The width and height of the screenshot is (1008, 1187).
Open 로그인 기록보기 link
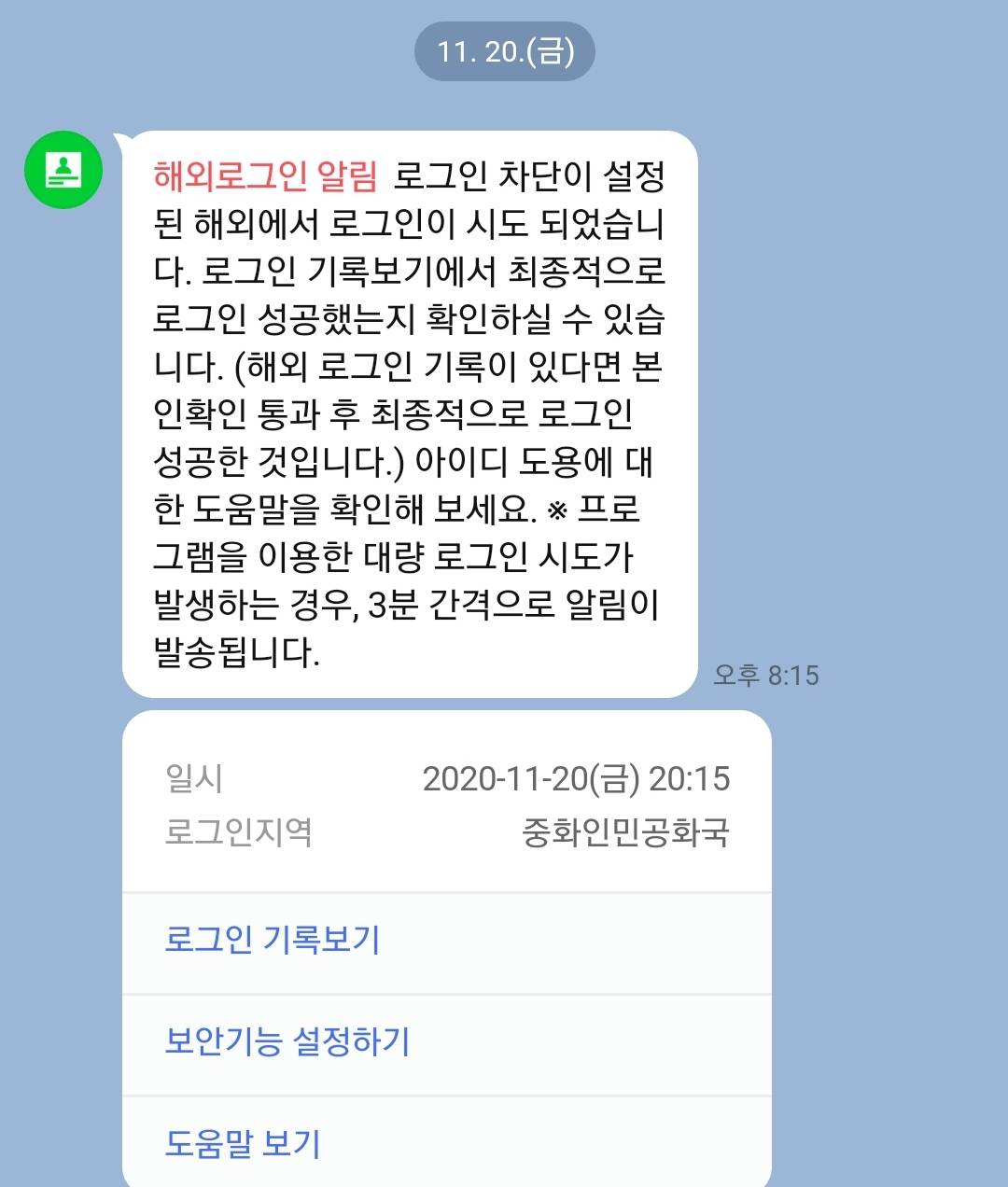coord(273,940)
